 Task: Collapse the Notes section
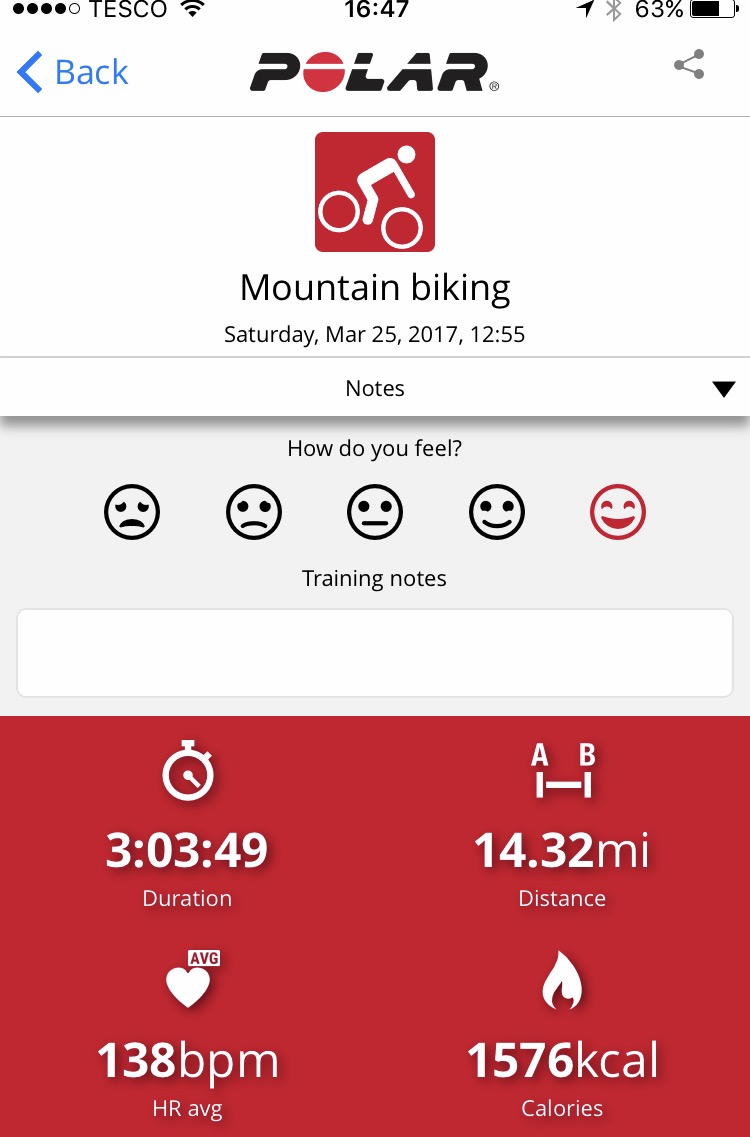723,389
